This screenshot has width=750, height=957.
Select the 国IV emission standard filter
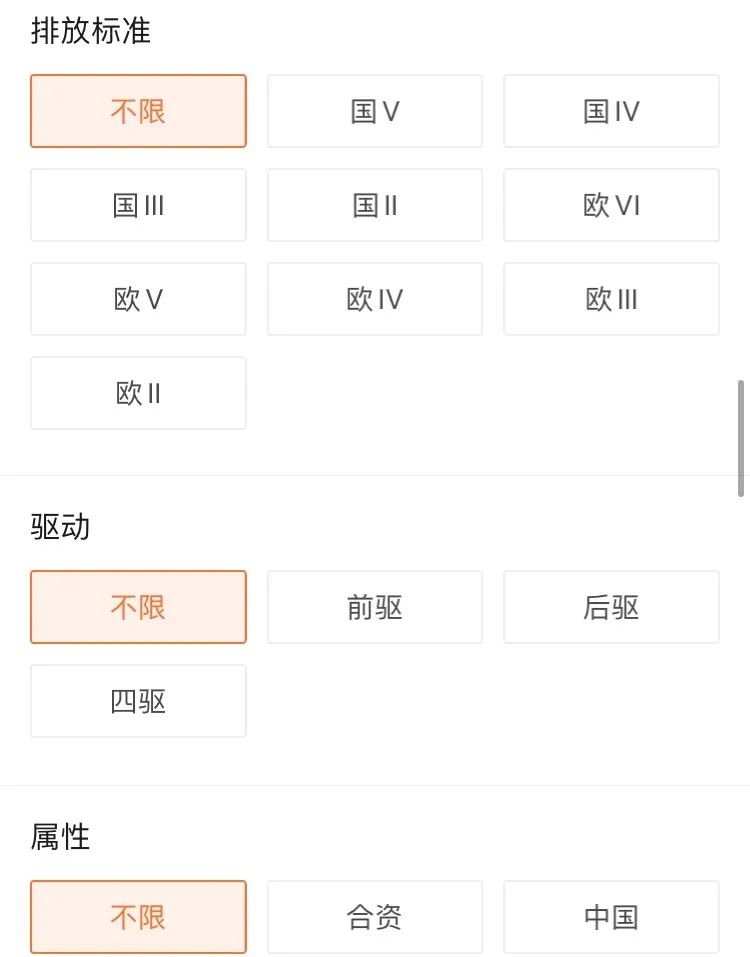tap(611, 111)
